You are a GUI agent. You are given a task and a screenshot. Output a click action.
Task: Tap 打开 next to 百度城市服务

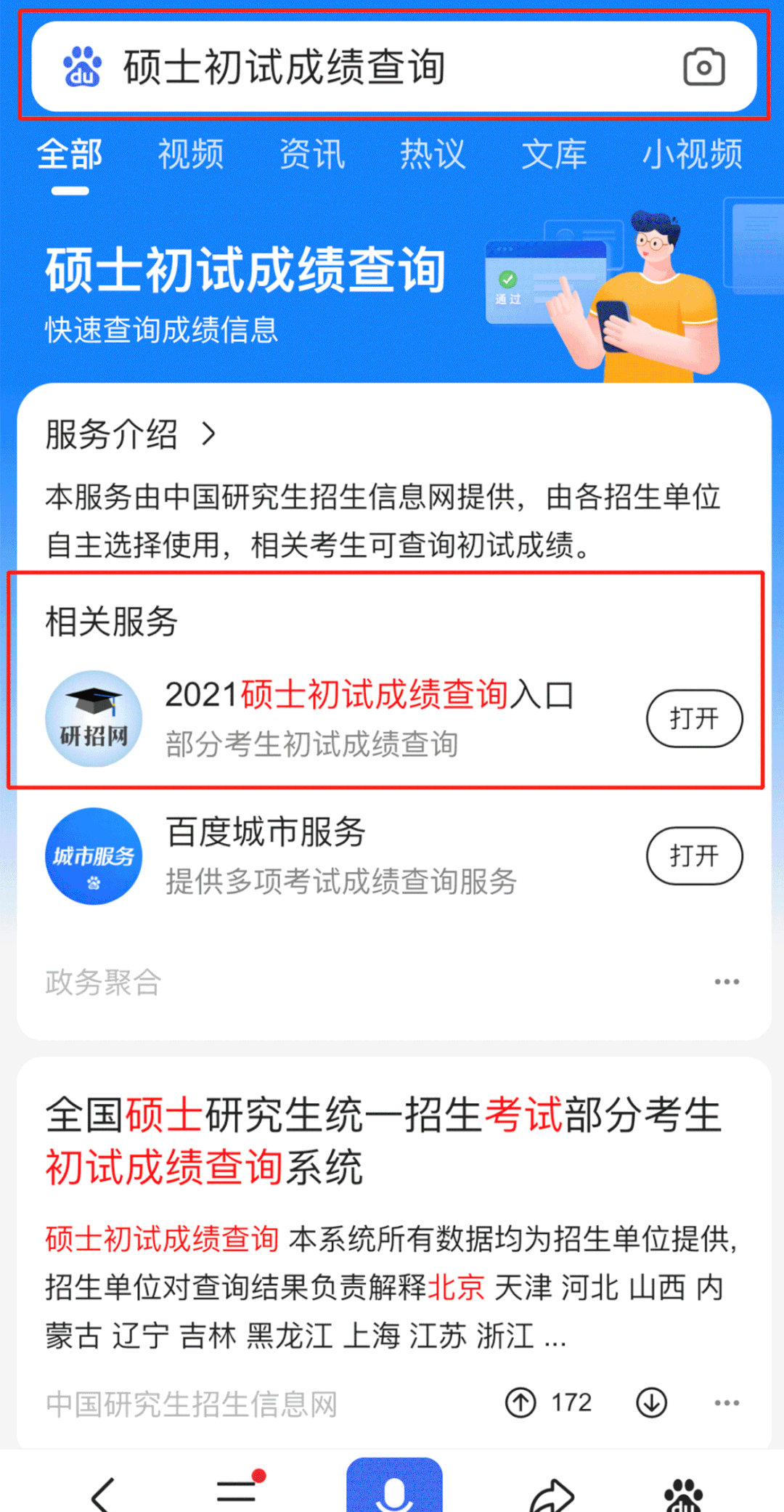[x=694, y=856]
